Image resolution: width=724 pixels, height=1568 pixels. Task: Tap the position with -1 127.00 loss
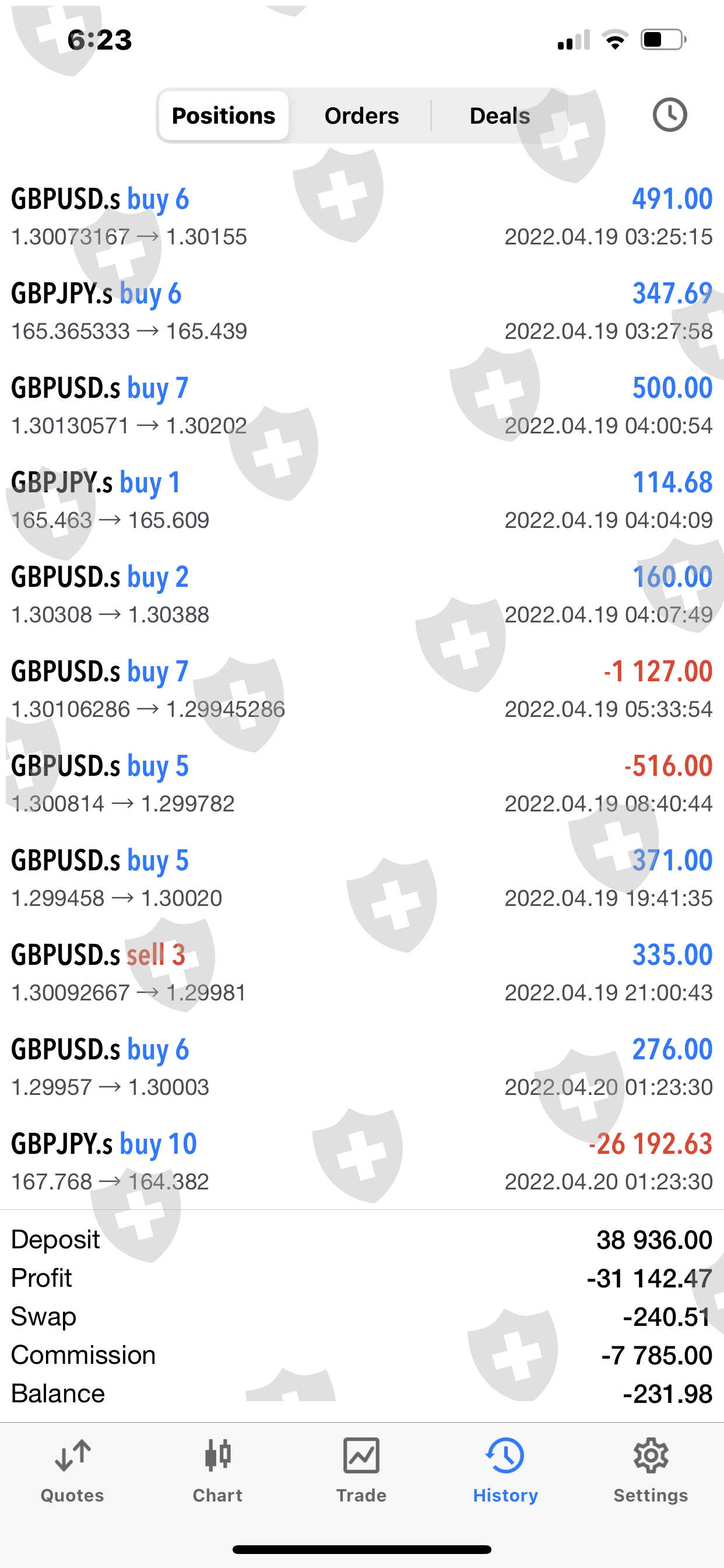coord(361,689)
